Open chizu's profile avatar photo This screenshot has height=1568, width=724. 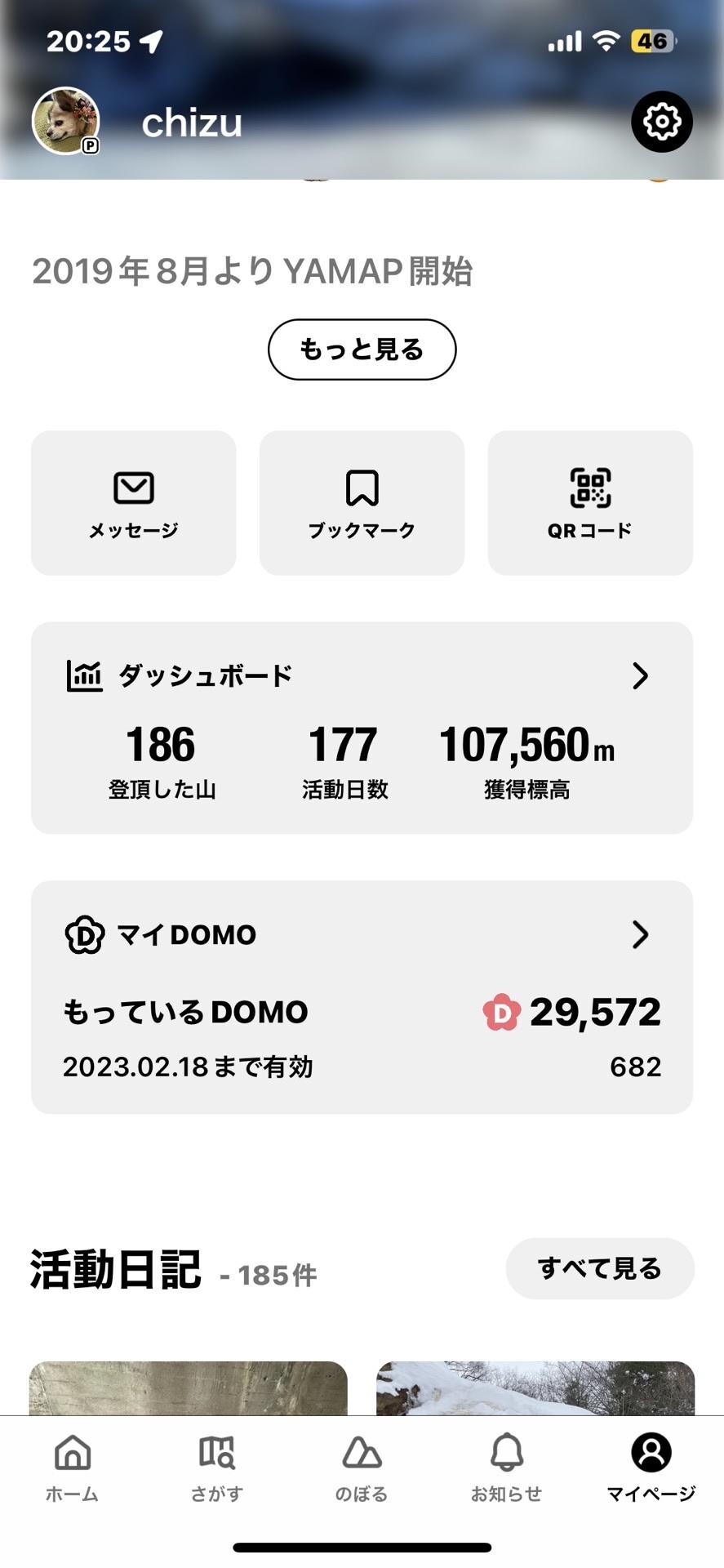pyautogui.click(x=64, y=121)
